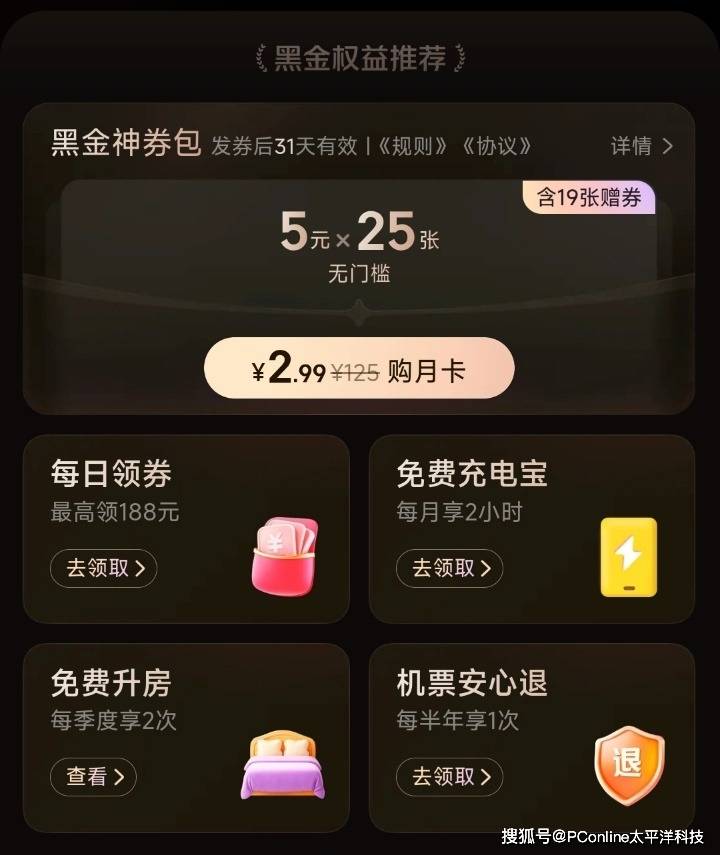
Task: Tap 去领取 under 机票安心退
Action: [449, 776]
